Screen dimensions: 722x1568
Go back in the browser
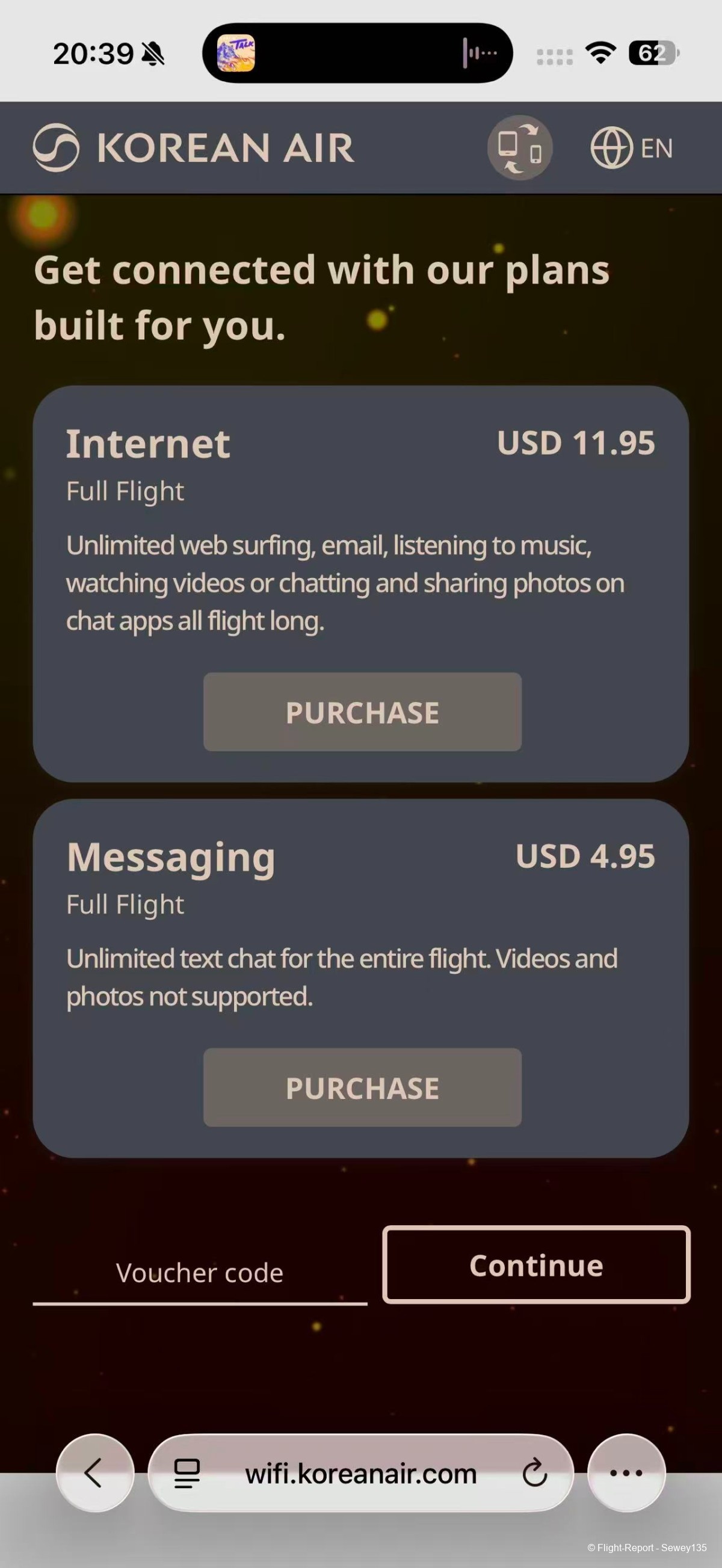[x=95, y=1472]
